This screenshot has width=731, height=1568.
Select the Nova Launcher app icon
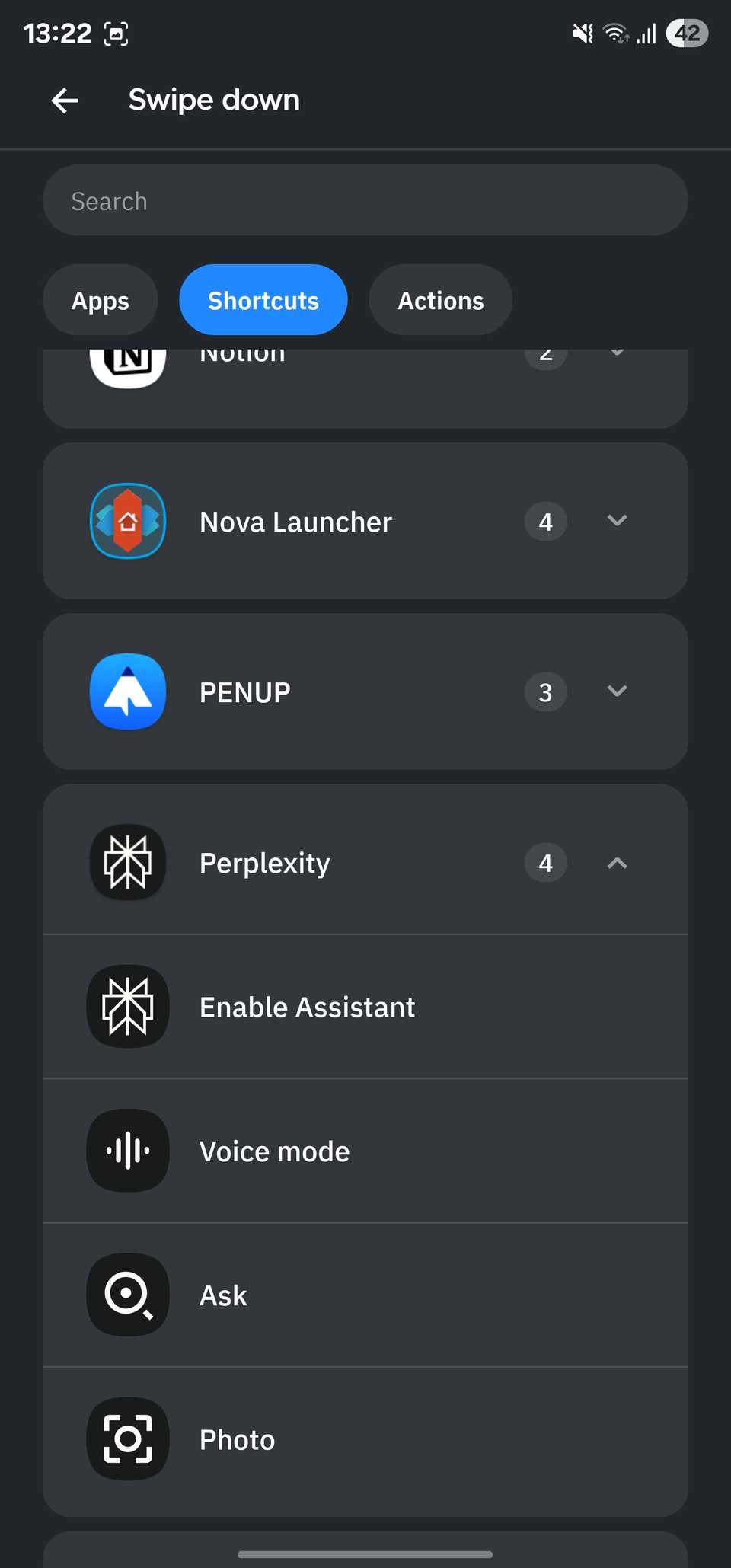click(127, 521)
